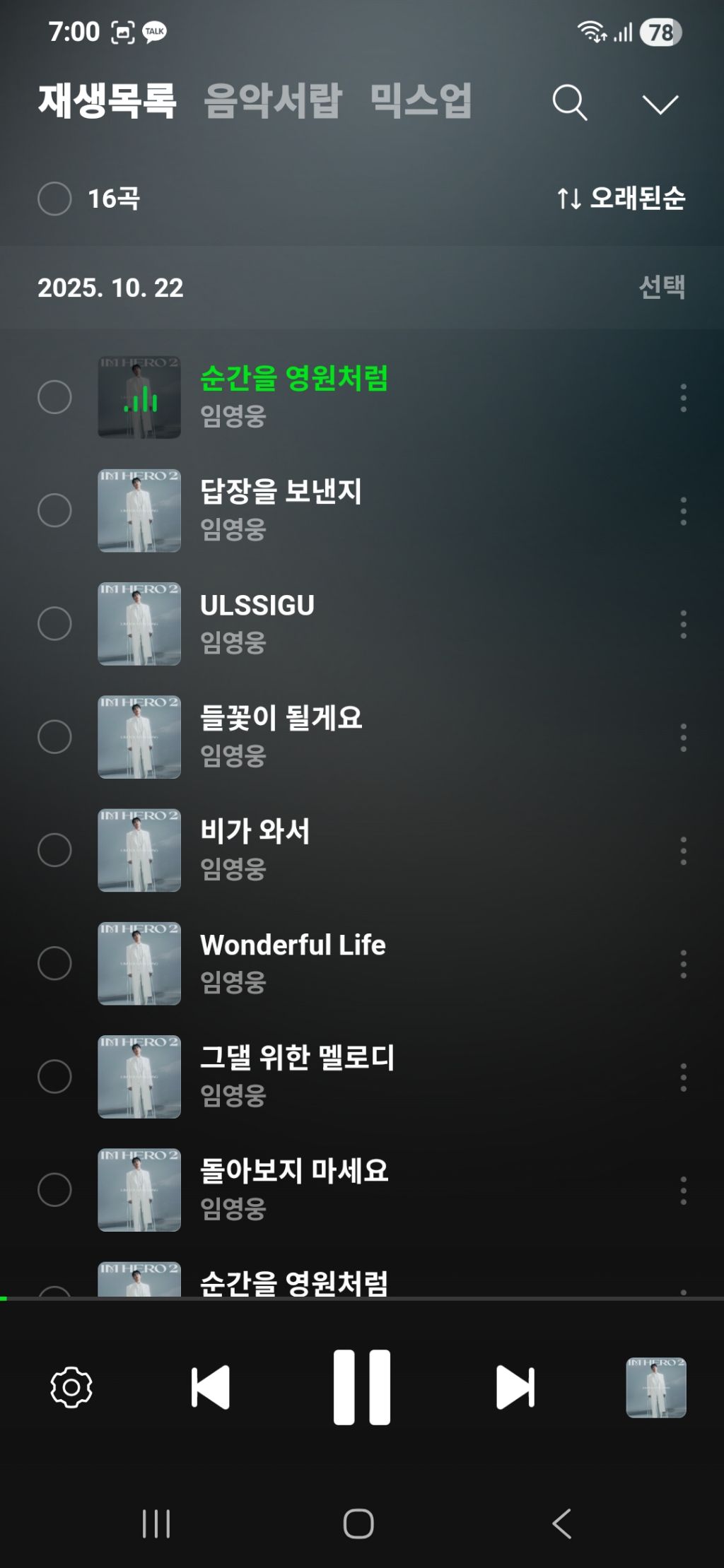The height and width of the screenshot is (1568, 724).
Task: Switch to the 음악서랍 tab
Action: (273, 100)
